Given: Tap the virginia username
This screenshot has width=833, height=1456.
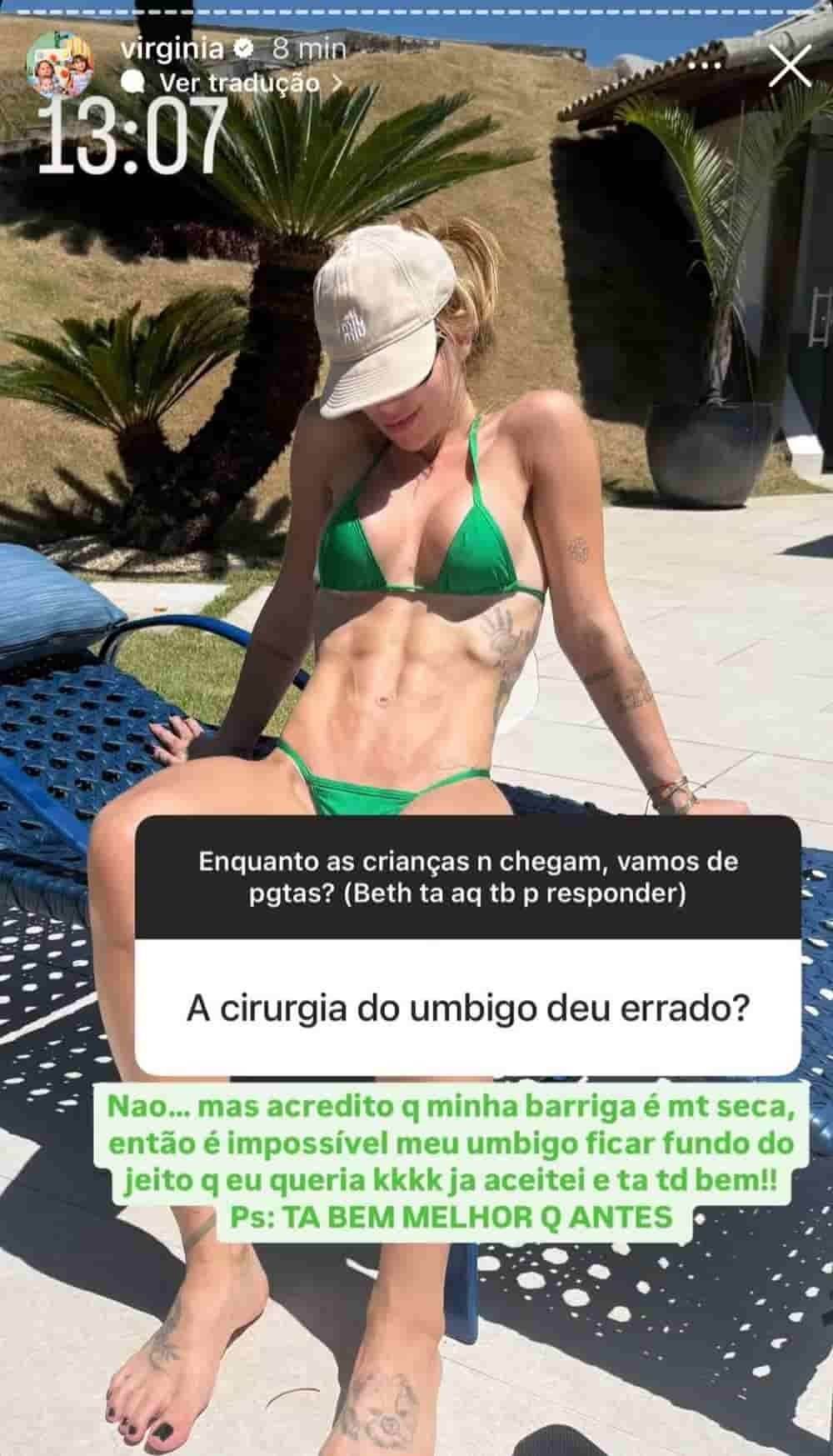Looking at the screenshot, I should 172,49.
